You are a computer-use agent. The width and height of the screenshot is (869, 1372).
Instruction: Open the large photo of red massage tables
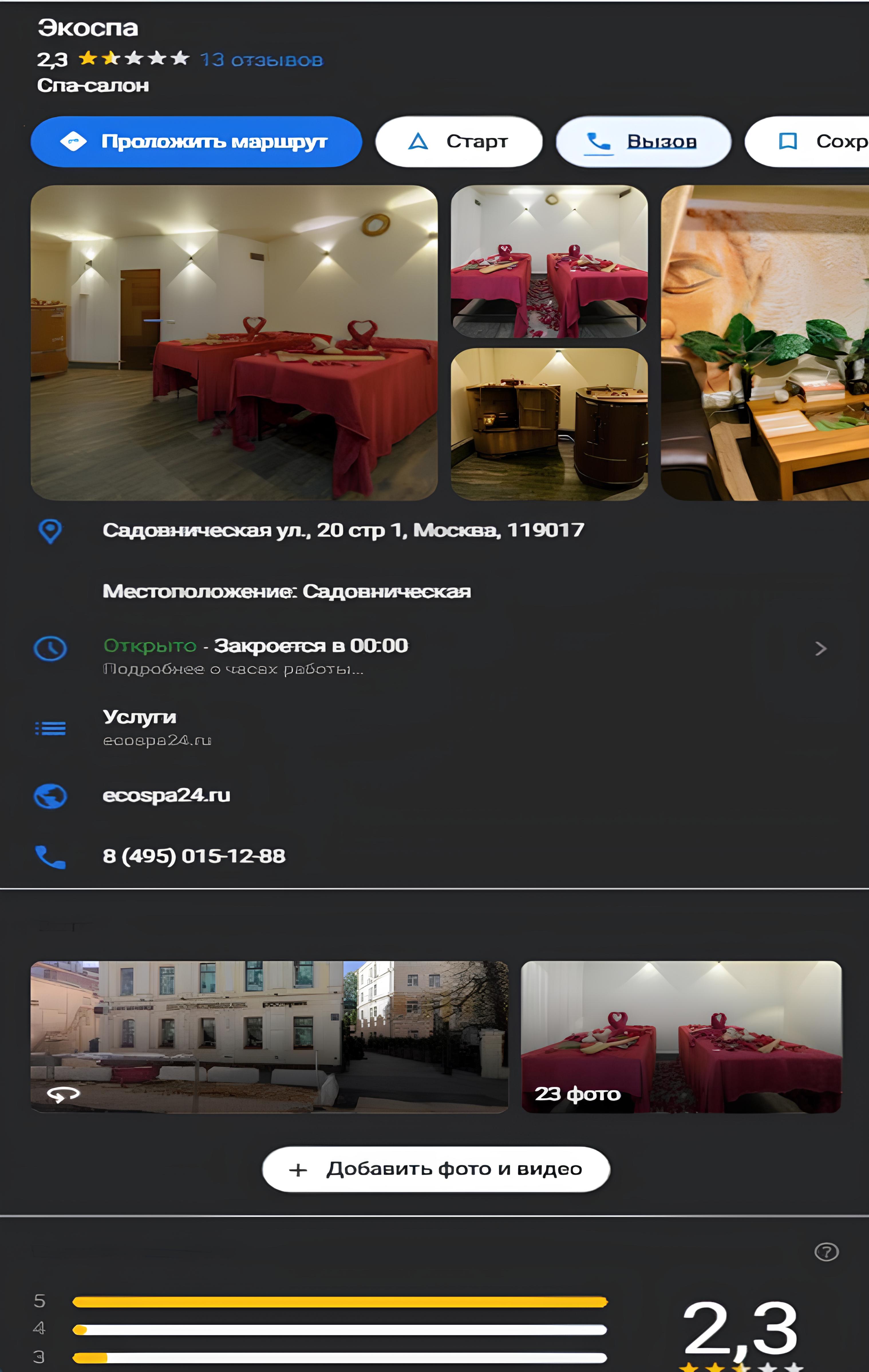[x=234, y=342]
